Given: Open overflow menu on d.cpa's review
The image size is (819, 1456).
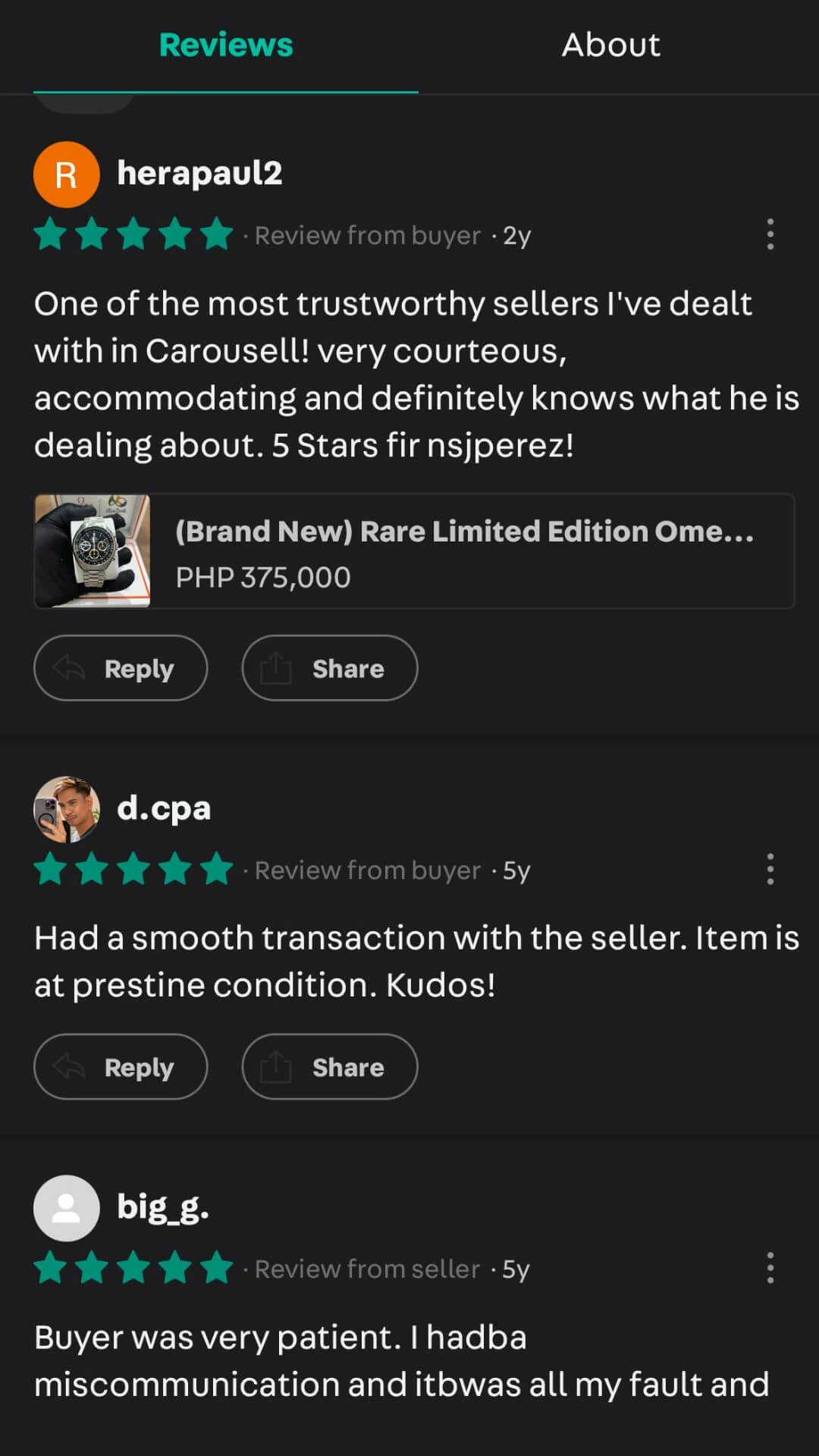Looking at the screenshot, I should coord(770,869).
